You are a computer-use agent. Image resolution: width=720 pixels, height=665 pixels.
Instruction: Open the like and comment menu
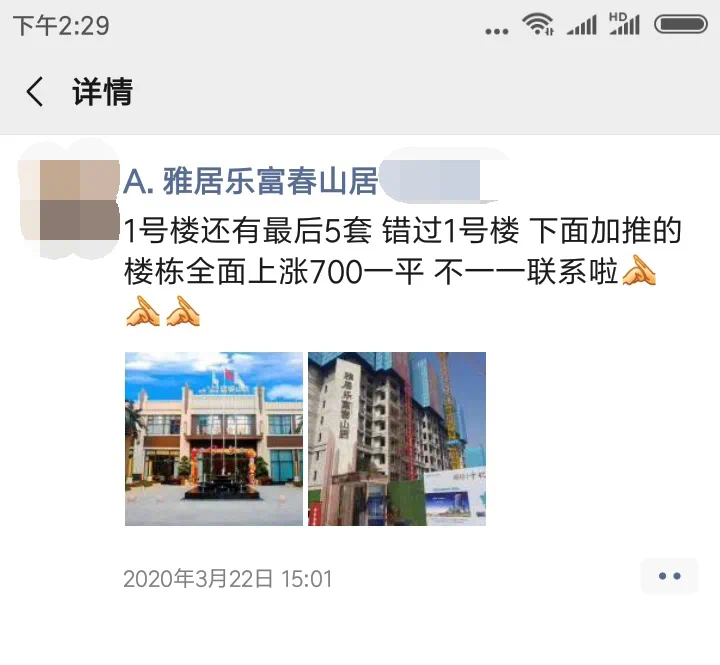point(669,576)
